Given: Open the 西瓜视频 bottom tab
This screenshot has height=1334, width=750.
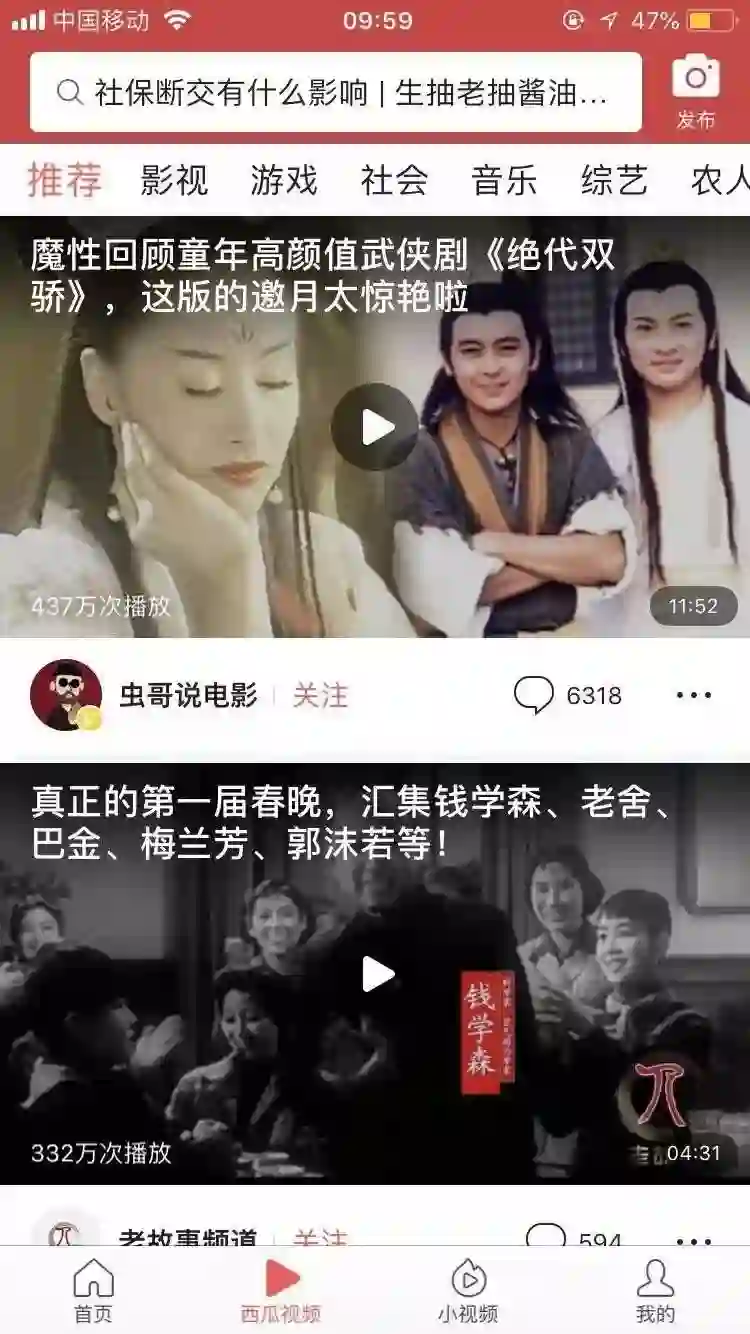Looking at the screenshot, I should (281, 1290).
